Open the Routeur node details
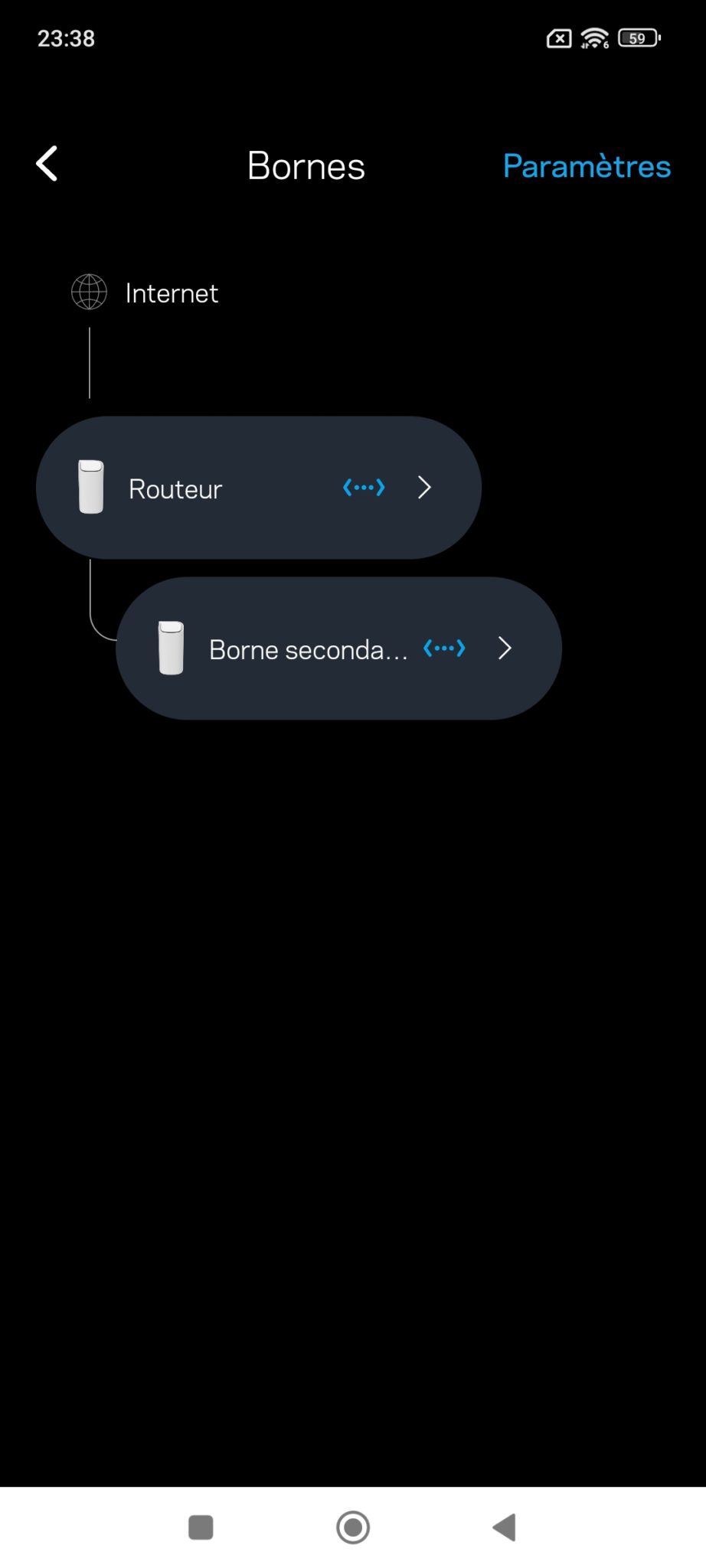This screenshot has width=706, height=1568. [259, 488]
